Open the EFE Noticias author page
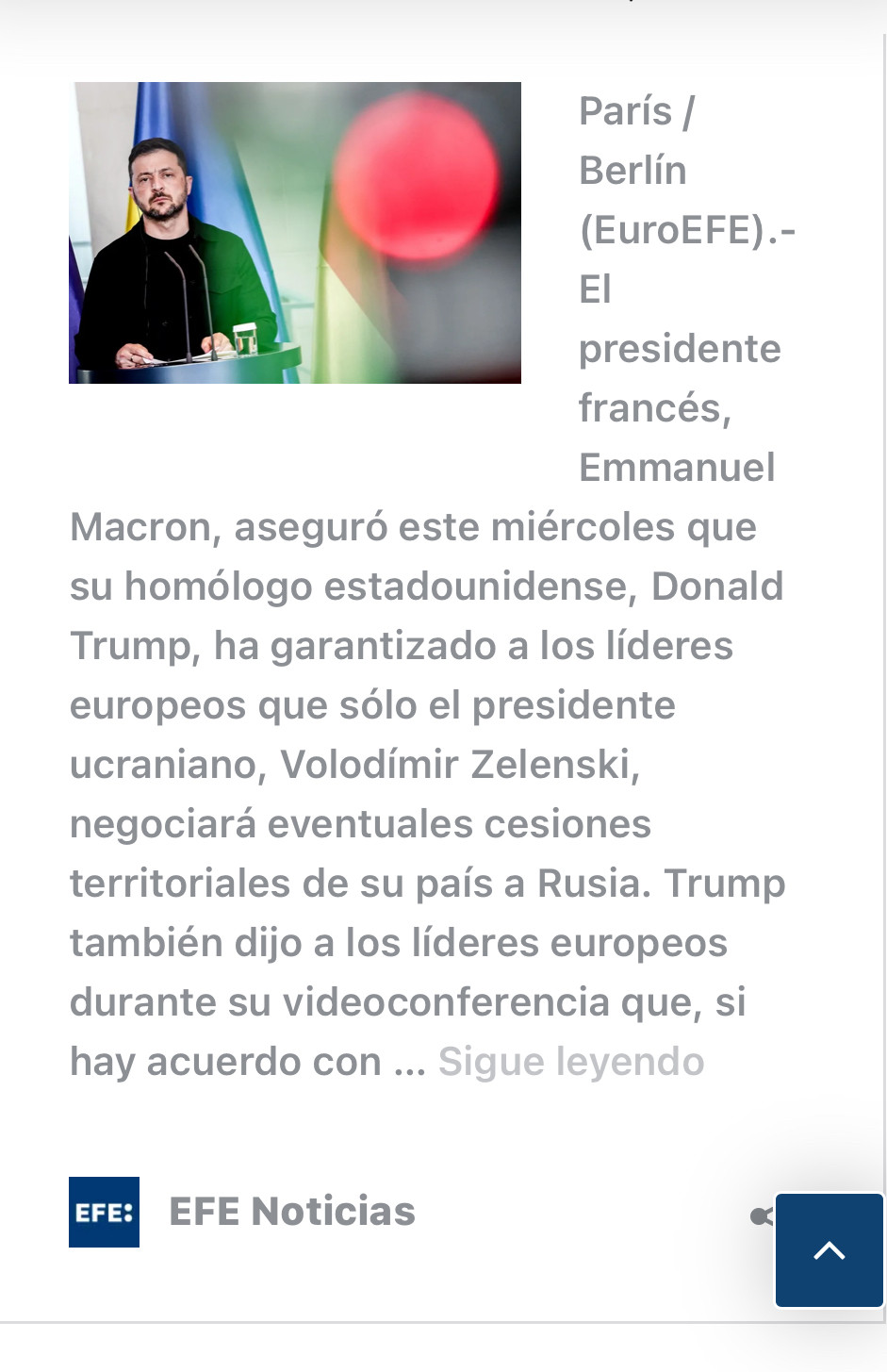Viewport: 887px width, 1372px height. [x=291, y=1212]
